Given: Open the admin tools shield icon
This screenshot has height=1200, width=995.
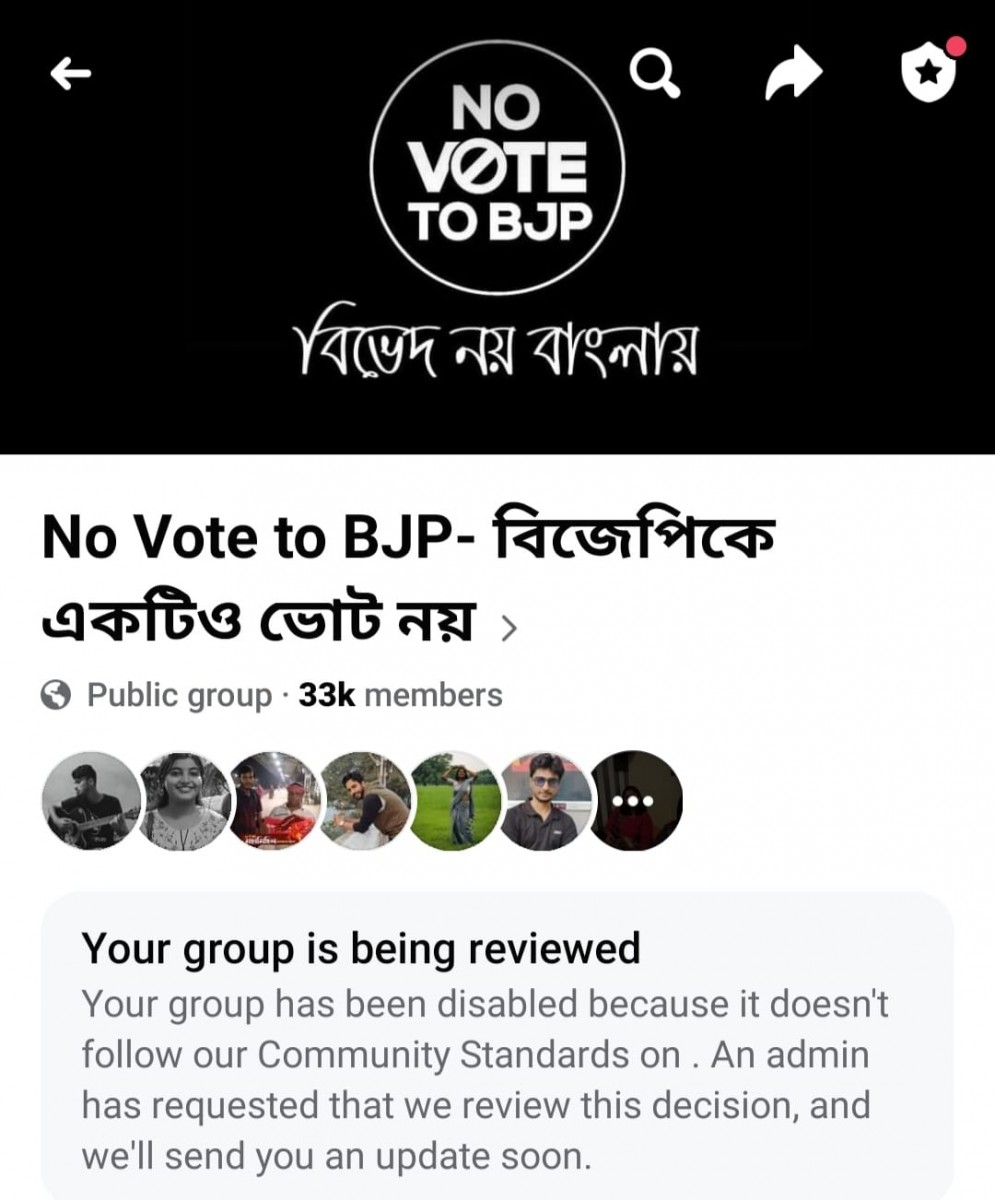Looking at the screenshot, I should coord(927,73).
